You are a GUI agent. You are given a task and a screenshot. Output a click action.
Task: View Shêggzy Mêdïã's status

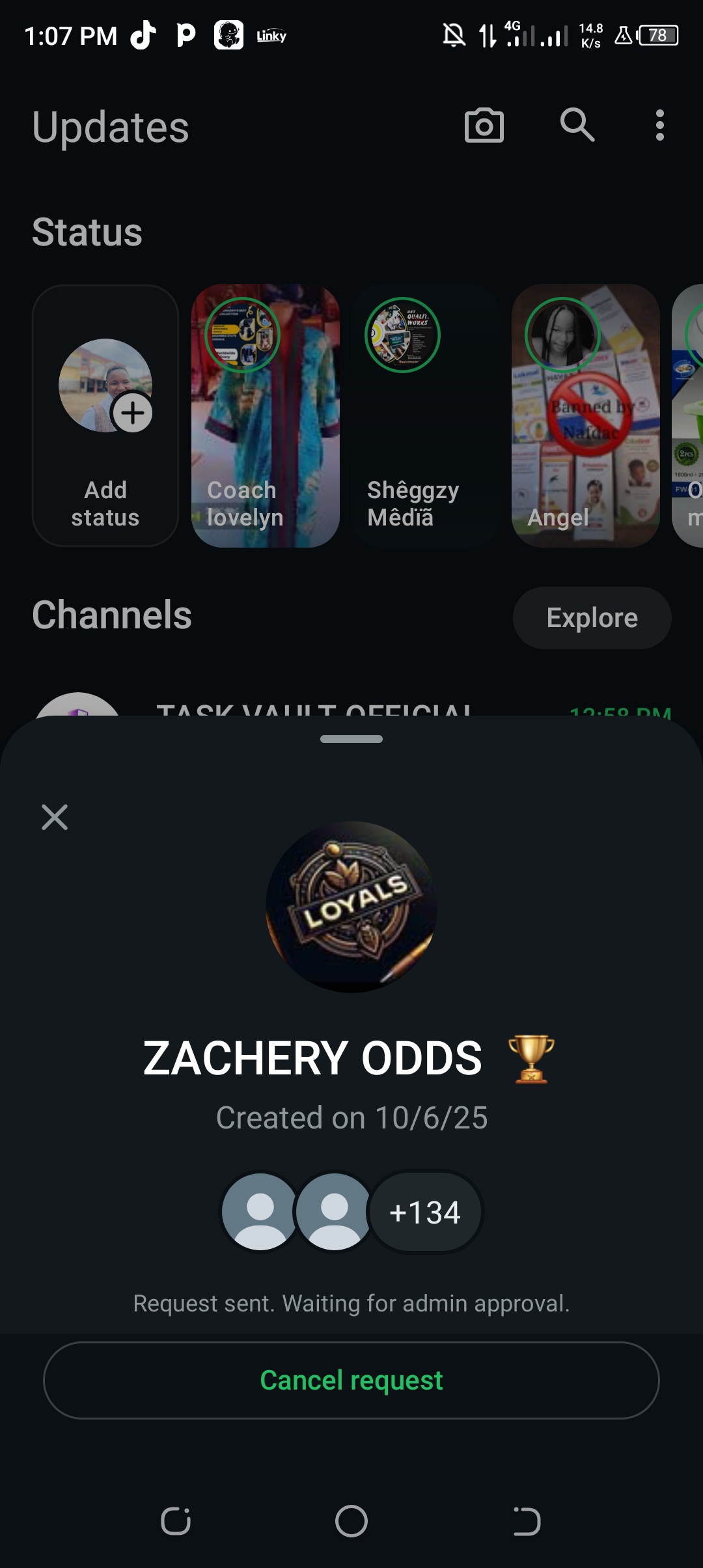pos(426,415)
